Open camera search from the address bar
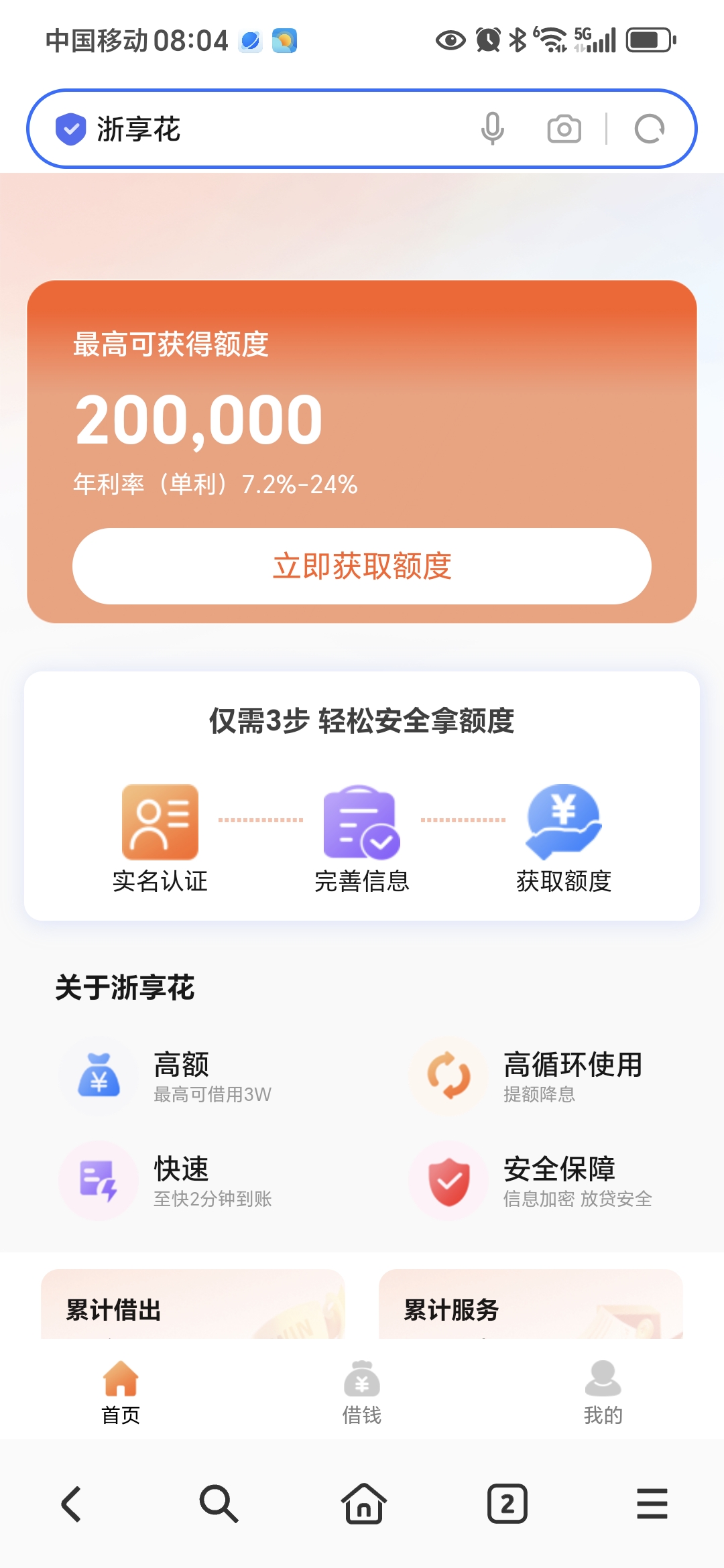This screenshot has width=724, height=1568. (x=564, y=129)
